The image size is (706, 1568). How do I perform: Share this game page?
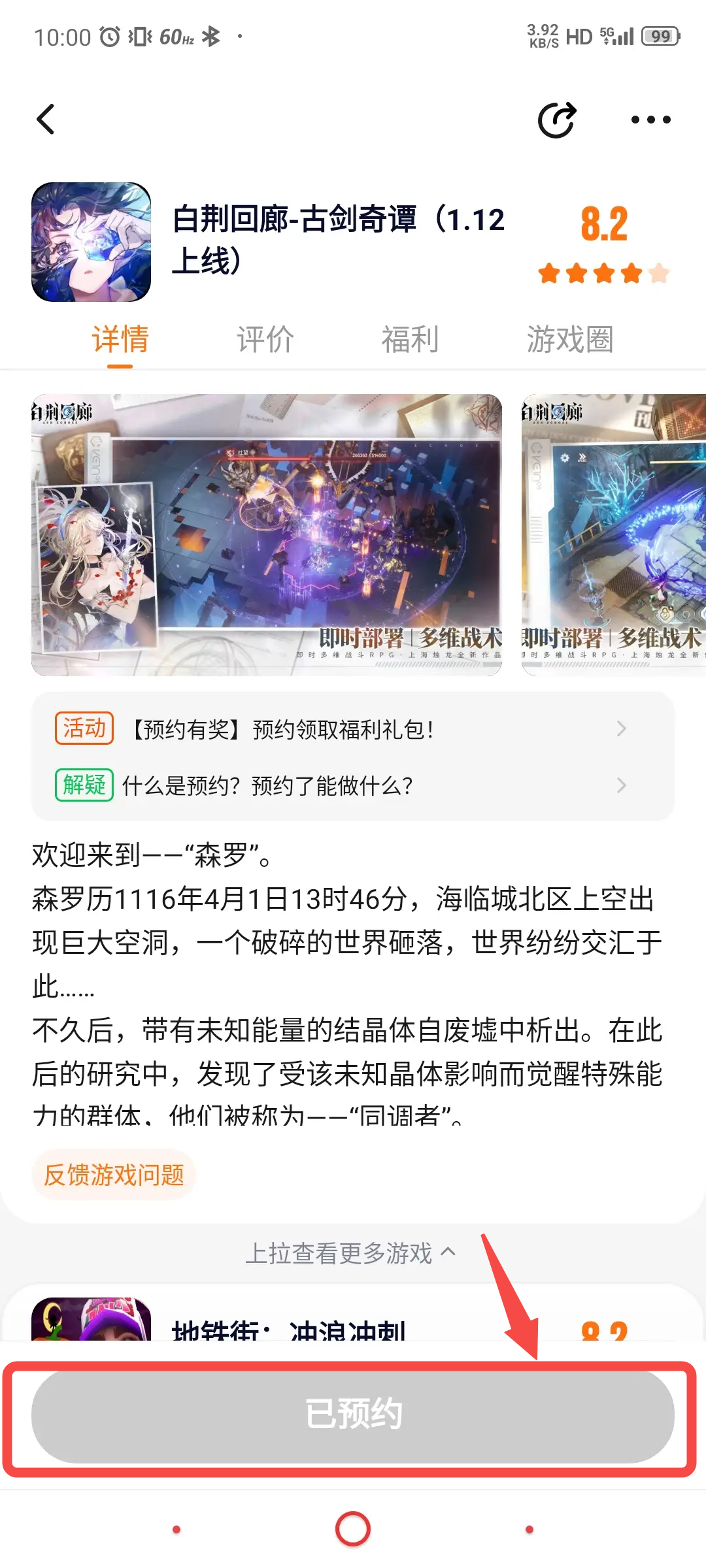(x=557, y=120)
